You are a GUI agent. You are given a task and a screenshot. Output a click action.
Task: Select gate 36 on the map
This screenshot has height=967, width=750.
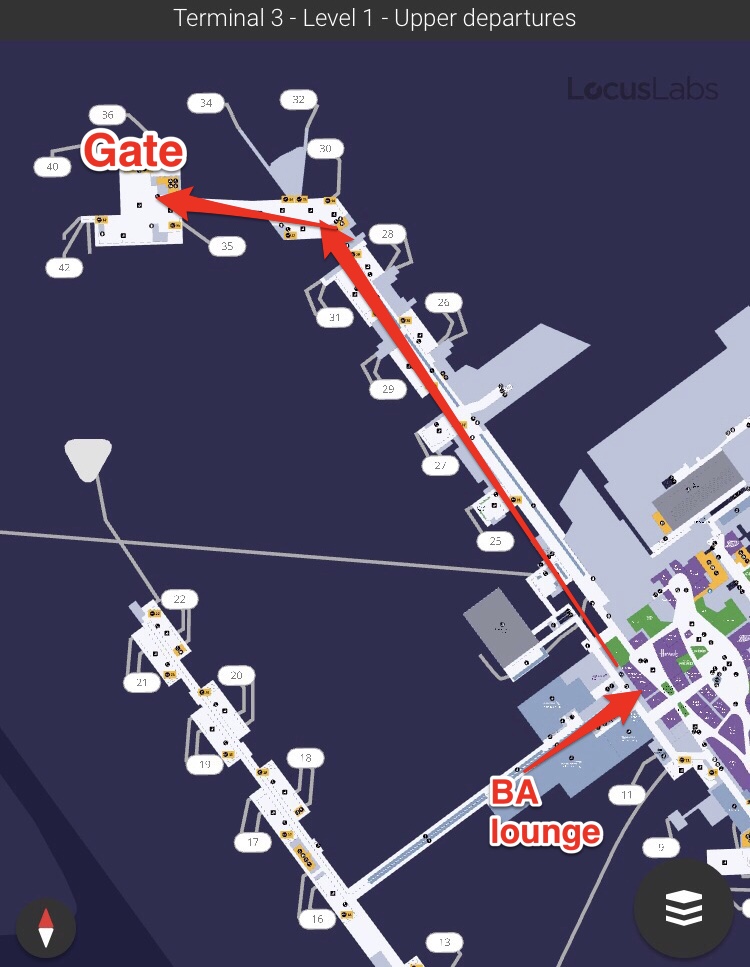[107, 115]
